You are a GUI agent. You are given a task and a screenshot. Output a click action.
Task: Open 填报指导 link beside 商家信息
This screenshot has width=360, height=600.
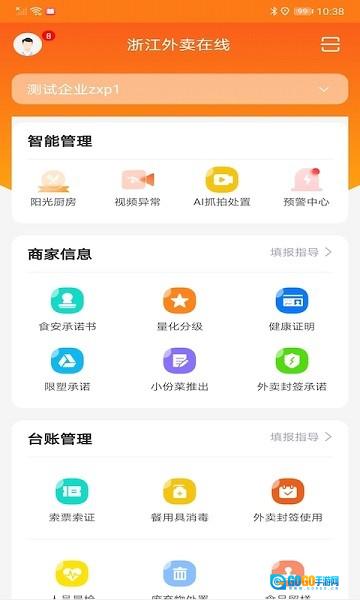[x=301, y=252]
